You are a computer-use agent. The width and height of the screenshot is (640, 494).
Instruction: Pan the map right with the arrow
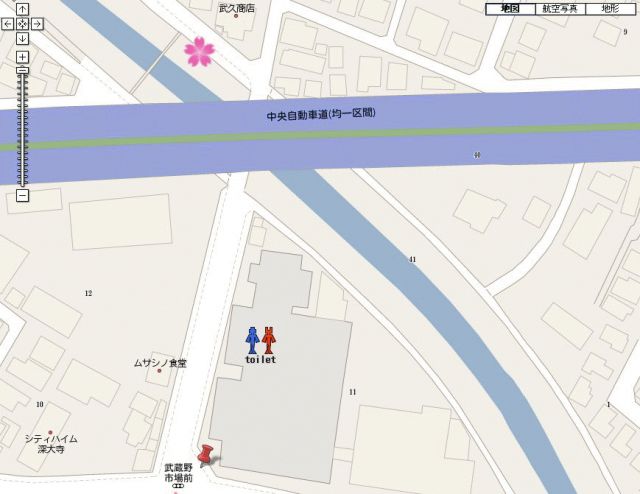37,22
